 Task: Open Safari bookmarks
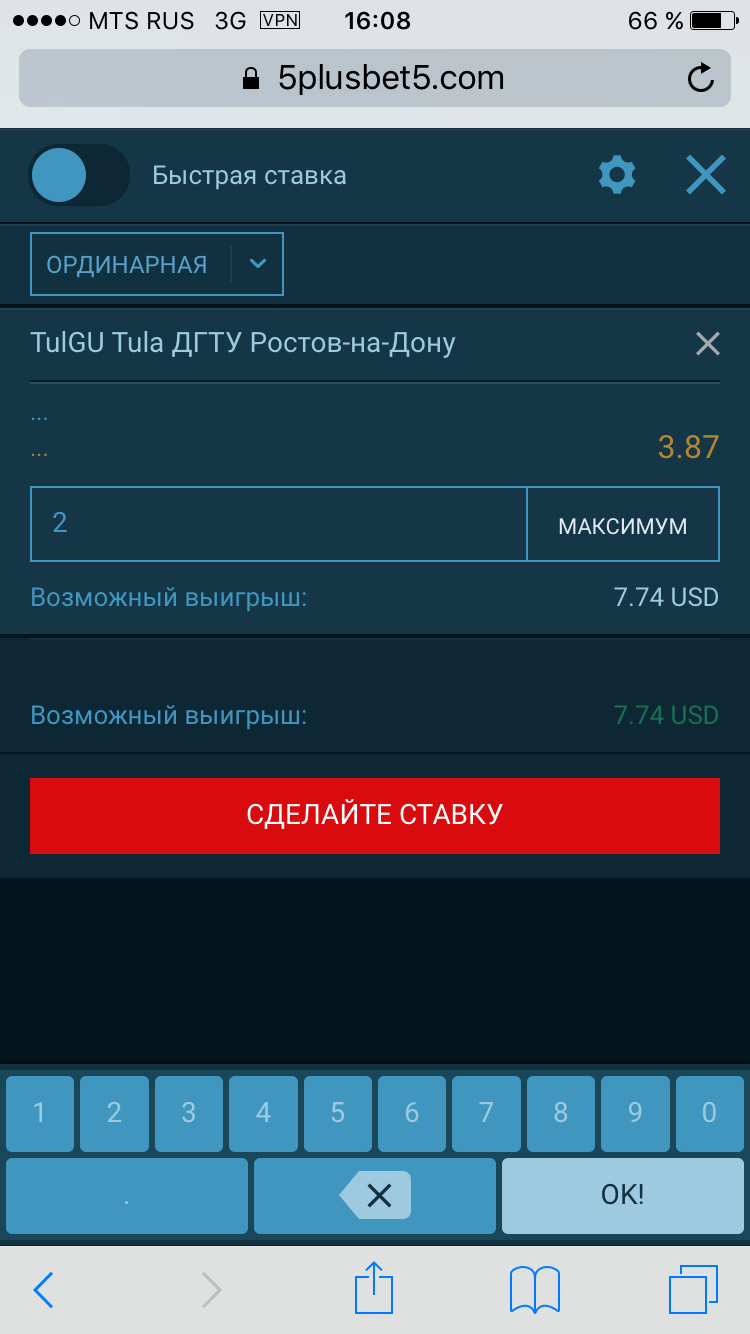tap(535, 1290)
